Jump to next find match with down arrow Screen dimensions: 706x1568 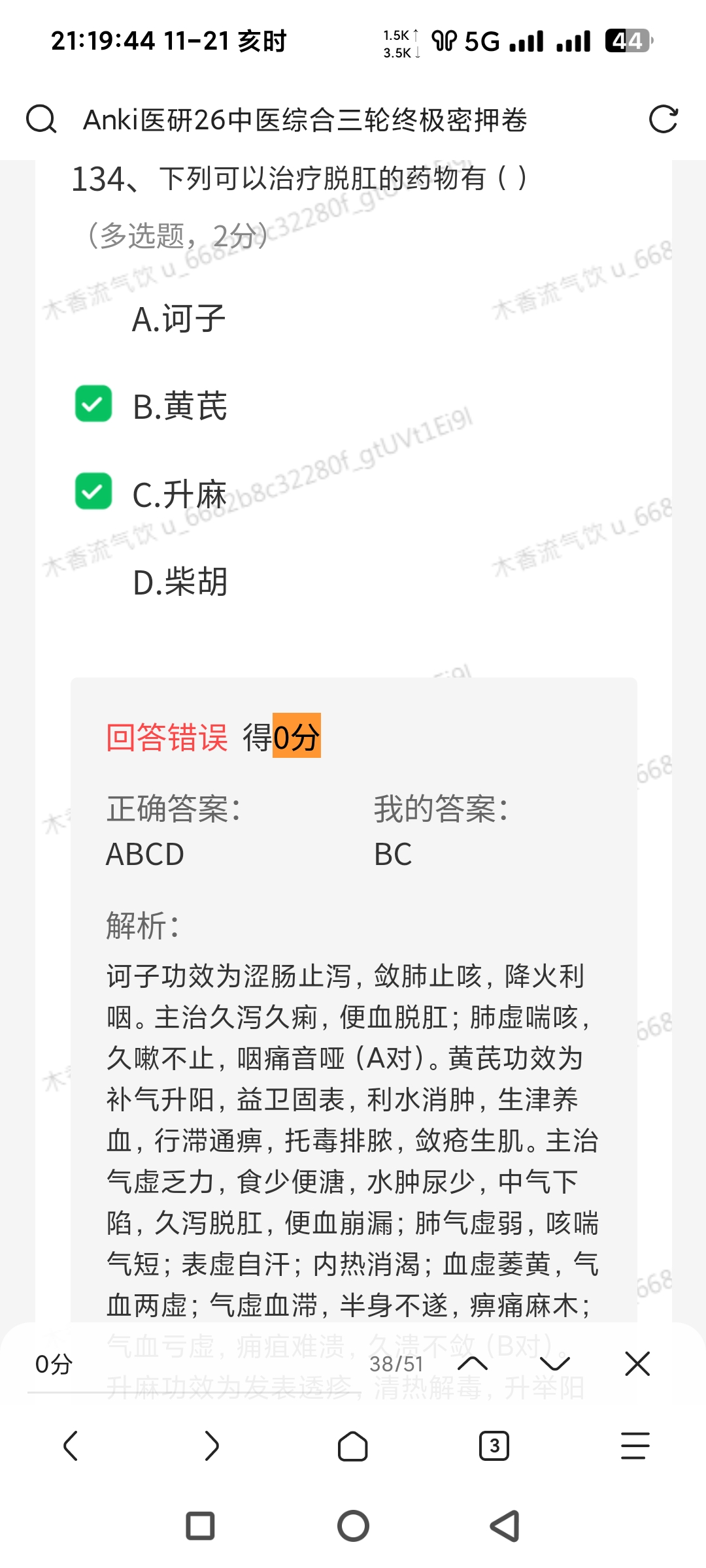coord(555,1364)
